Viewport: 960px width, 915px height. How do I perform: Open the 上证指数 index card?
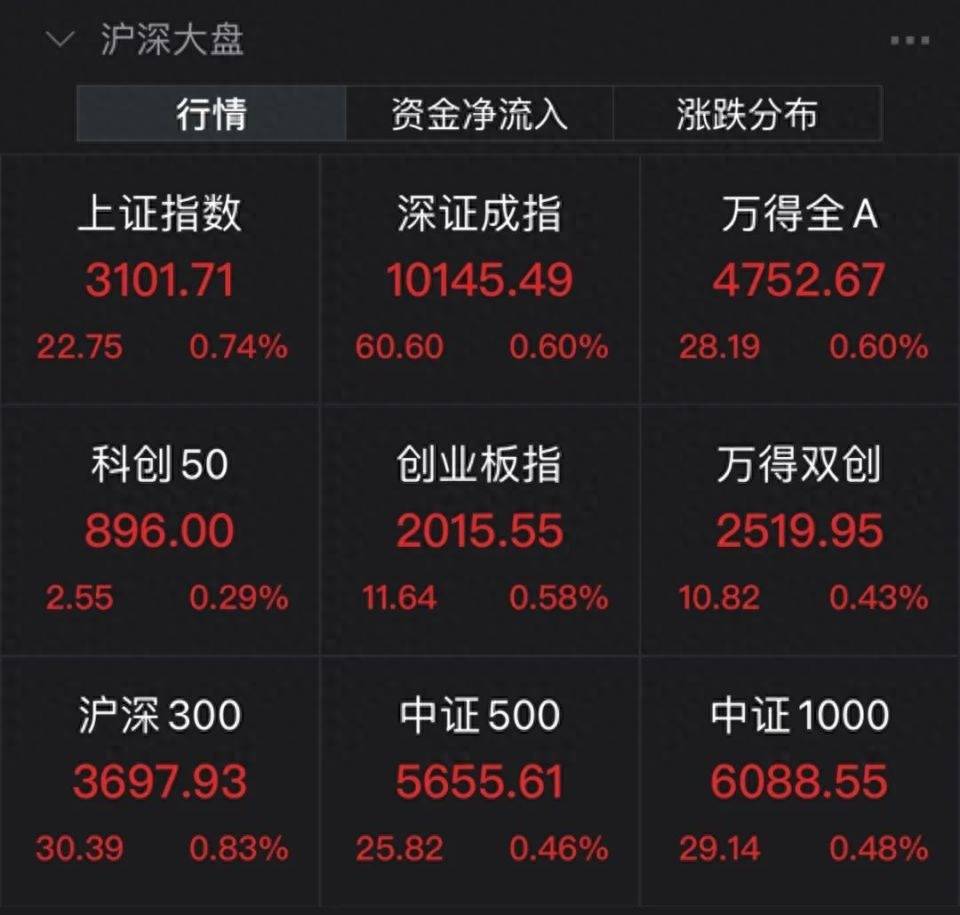160,278
